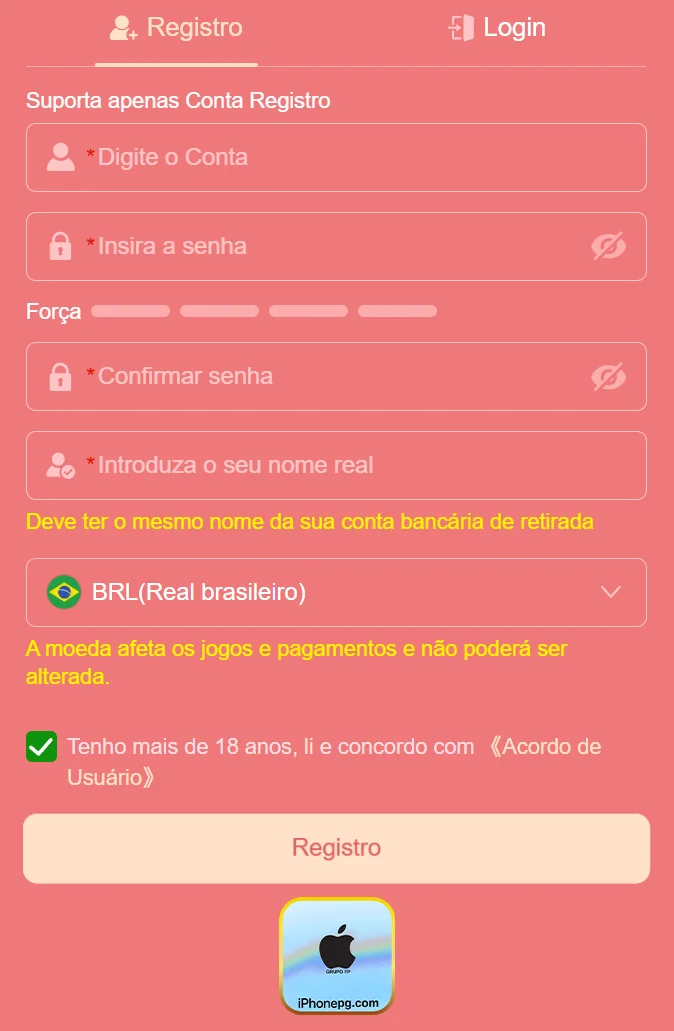Image resolution: width=674 pixels, height=1031 pixels.
Task: Tap the Insira a senha field
Action: (x=320, y=246)
